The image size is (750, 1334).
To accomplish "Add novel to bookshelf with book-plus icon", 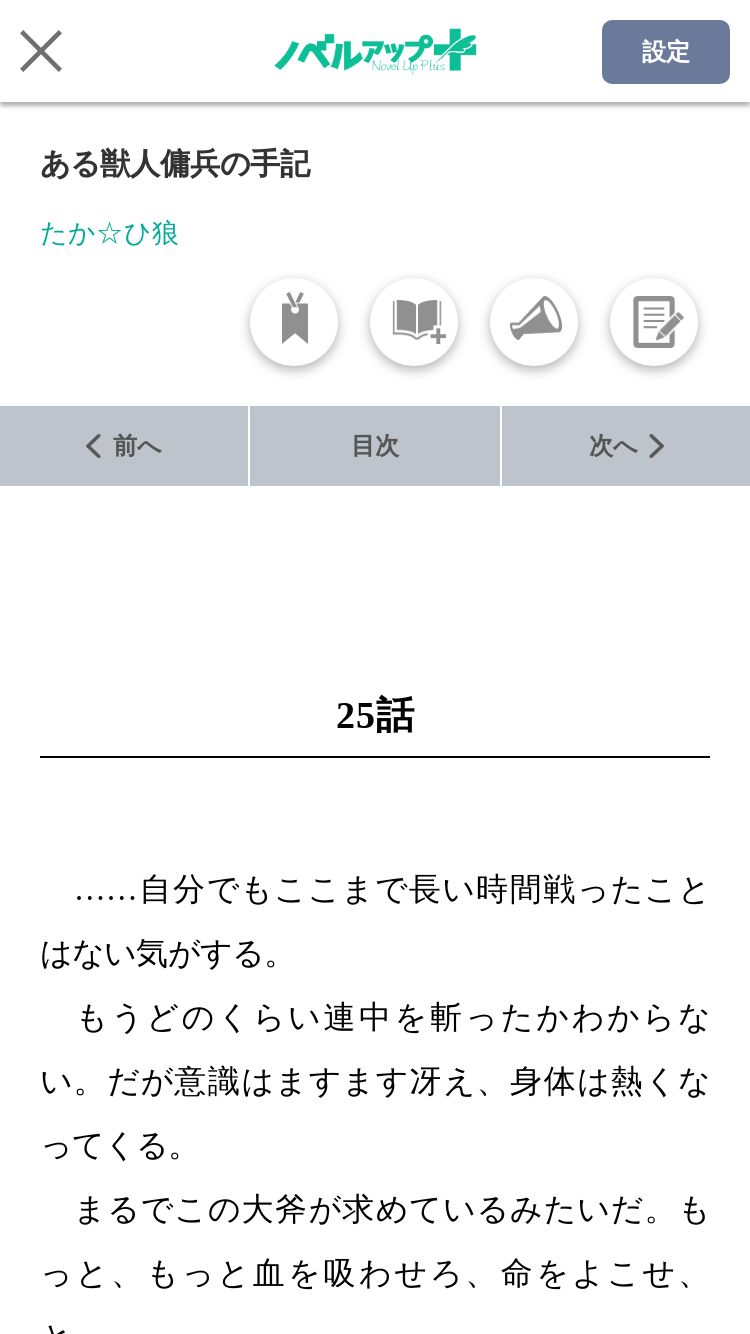I will pyautogui.click(x=414, y=322).
